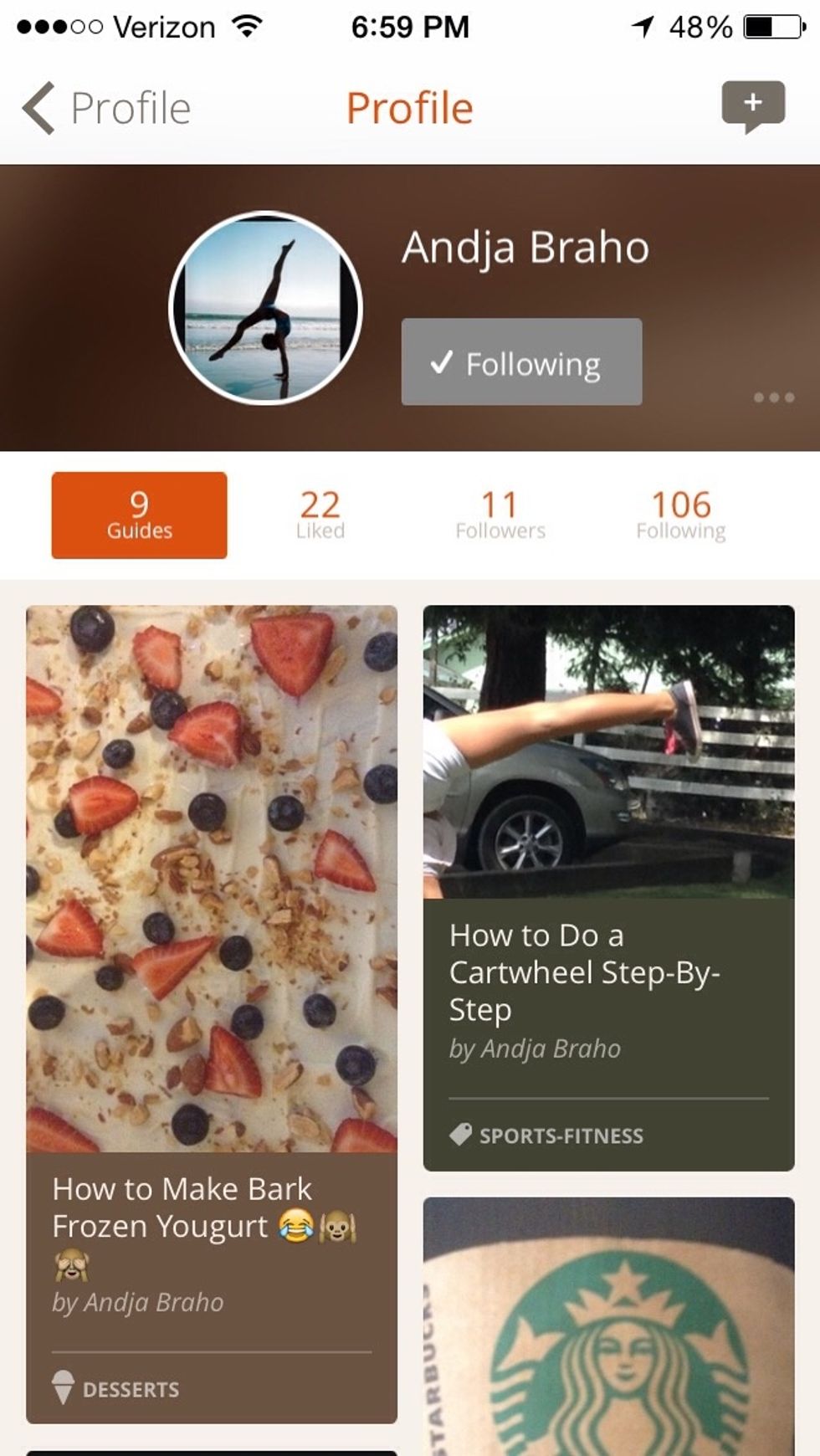
Task: Go back to the previous Profile screen
Action: (105, 109)
